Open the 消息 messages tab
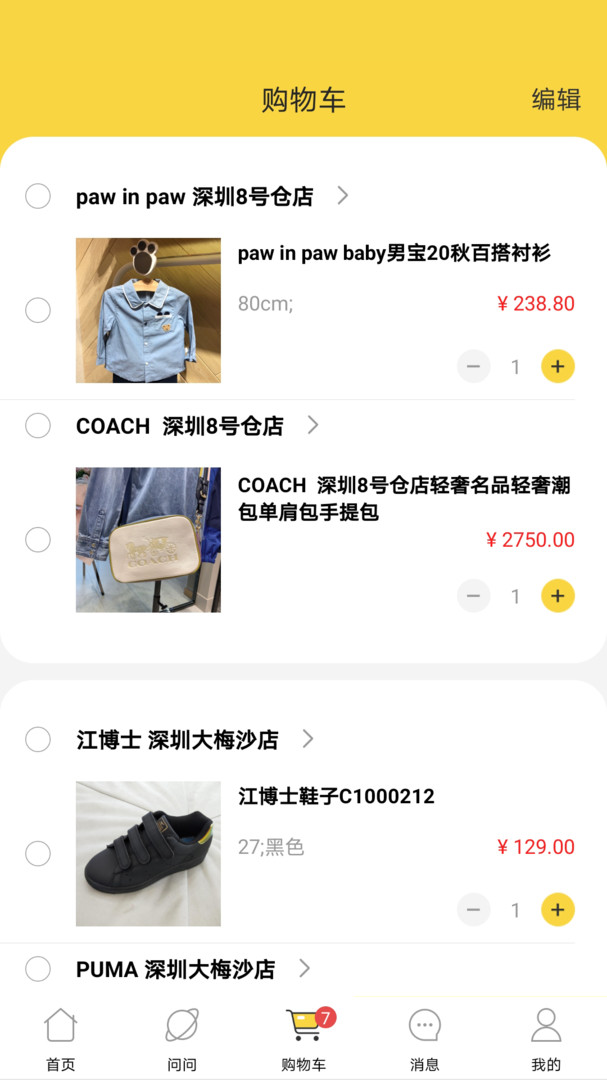Image resolution: width=607 pixels, height=1080 pixels. pos(424,1040)
